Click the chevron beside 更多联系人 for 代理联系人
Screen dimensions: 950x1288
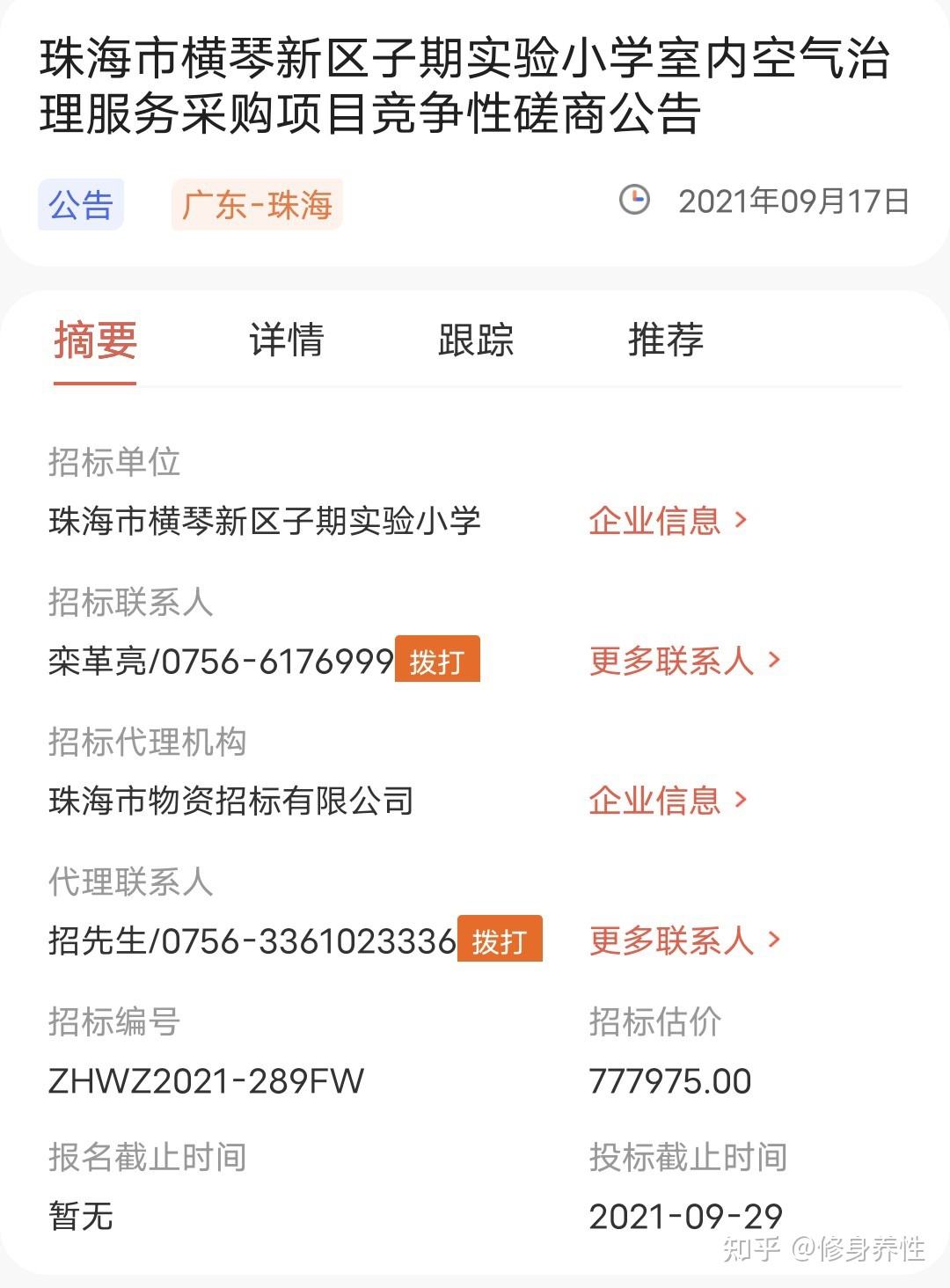(x=774, y=941)
